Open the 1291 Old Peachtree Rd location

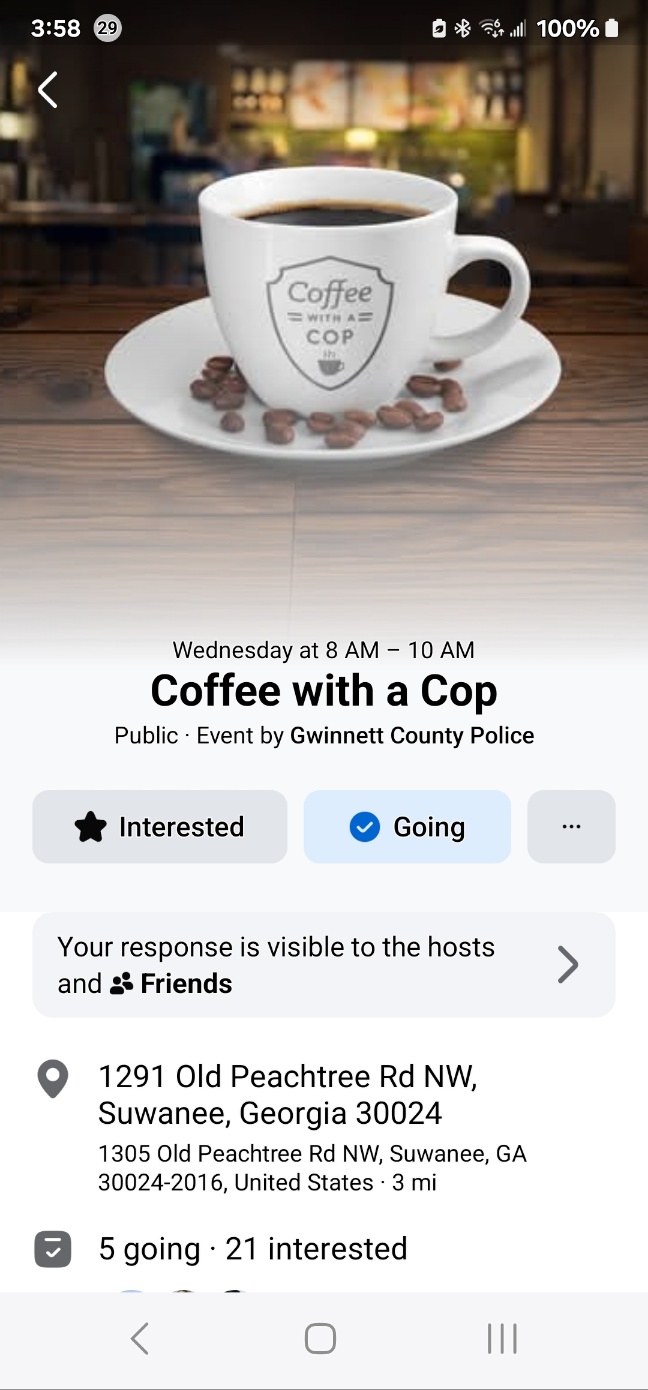[x=287, y=1095]
